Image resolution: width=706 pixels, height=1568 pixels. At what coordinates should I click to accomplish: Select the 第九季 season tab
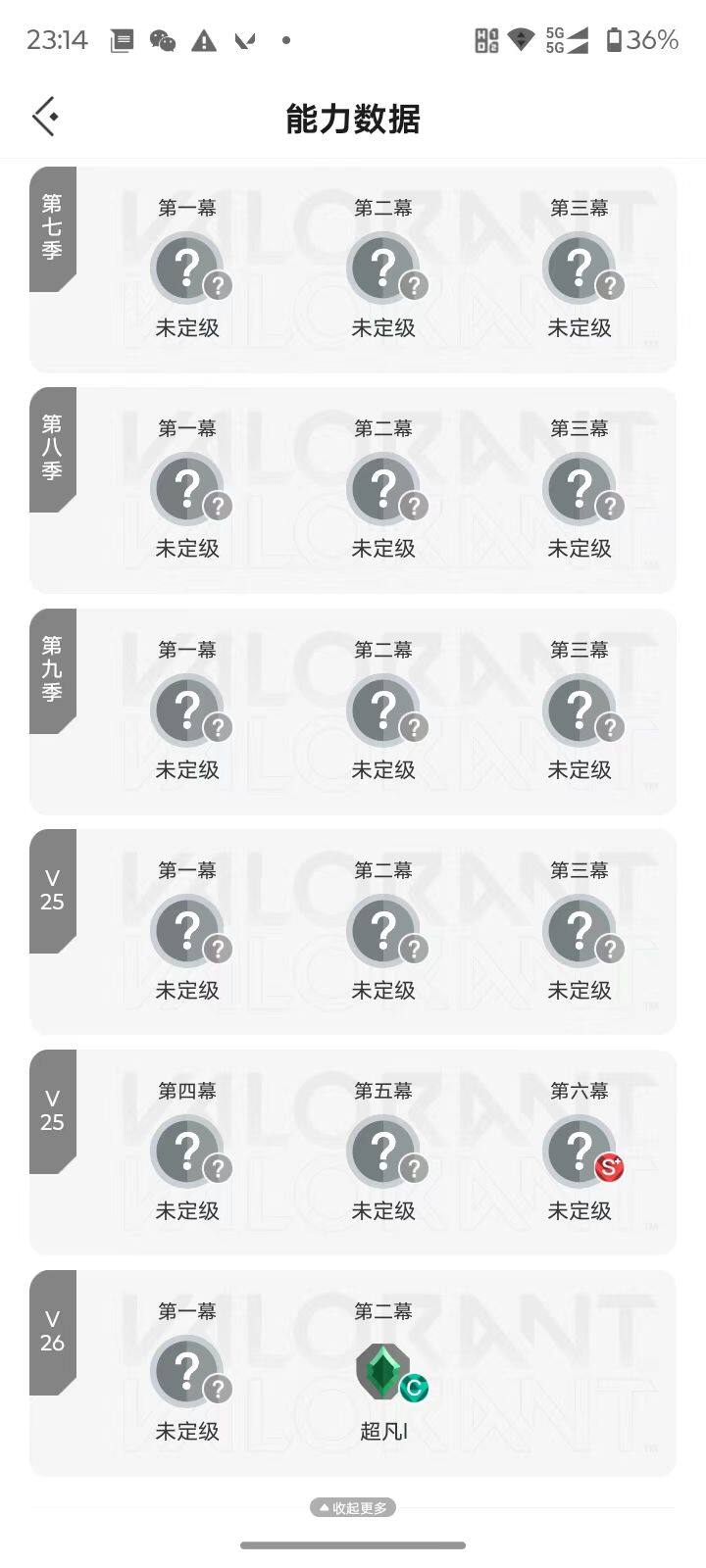tap(52, 671)
